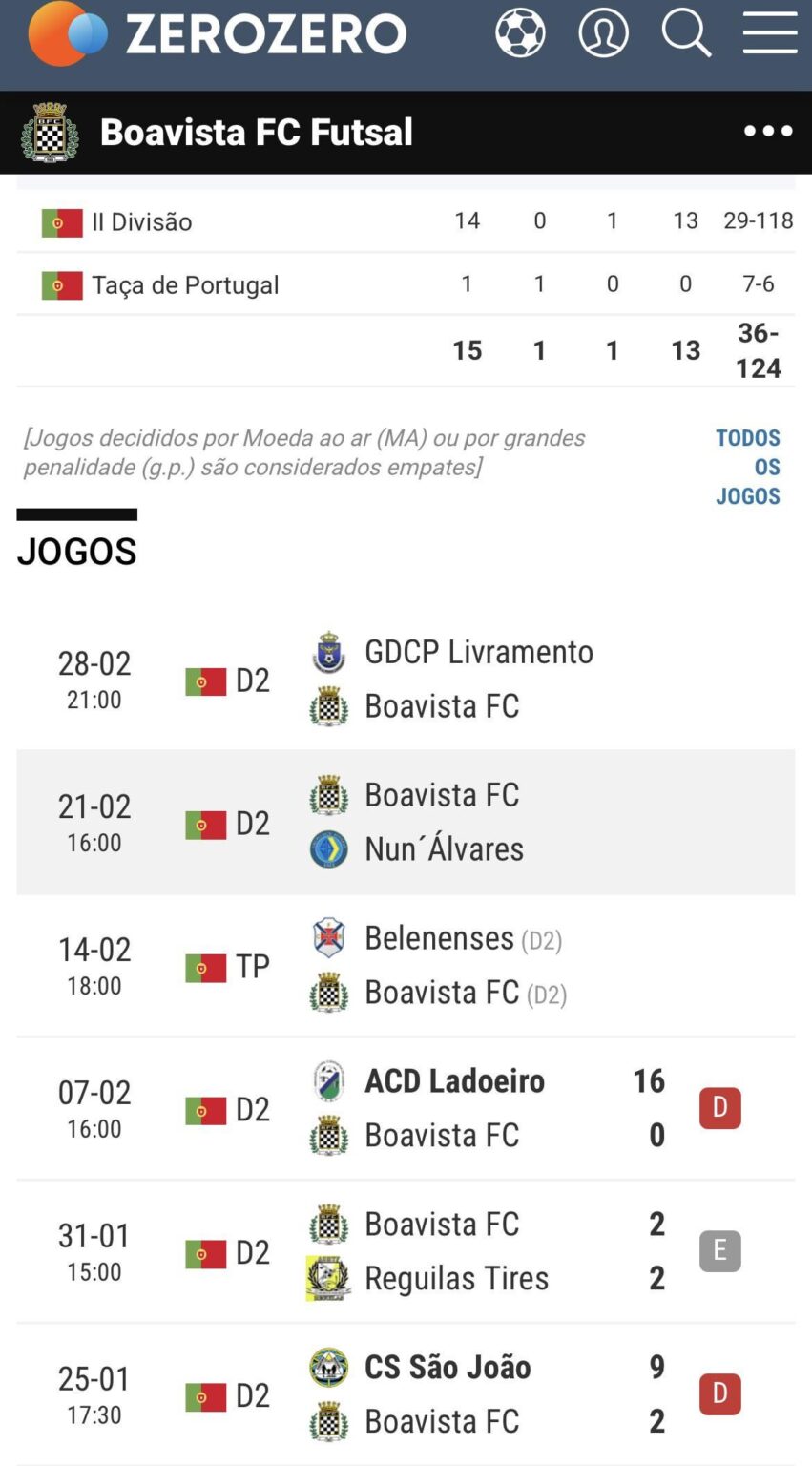
Task: Open the three-dot options next to Boavista FC Futsal
Action: (768, 131)
